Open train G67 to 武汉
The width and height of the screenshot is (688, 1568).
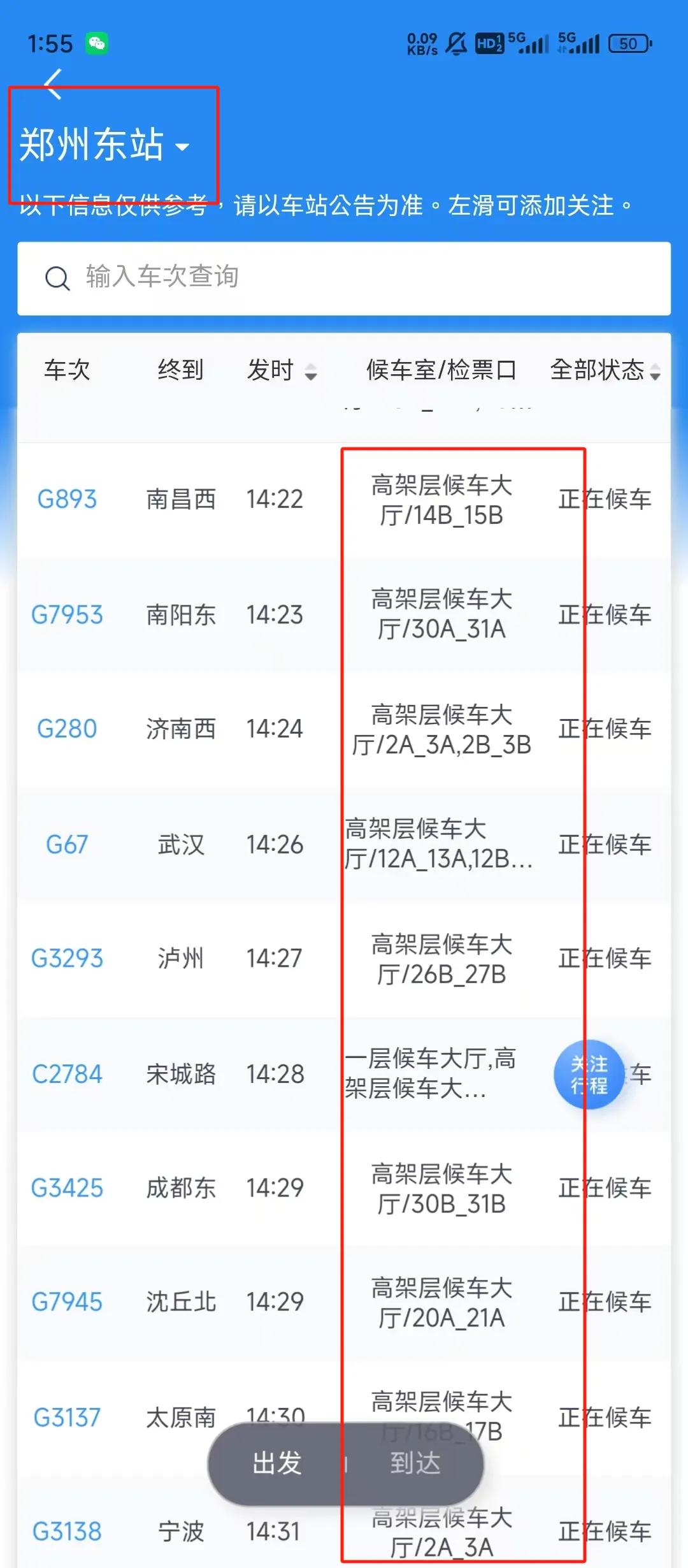[x=67, y=845]
